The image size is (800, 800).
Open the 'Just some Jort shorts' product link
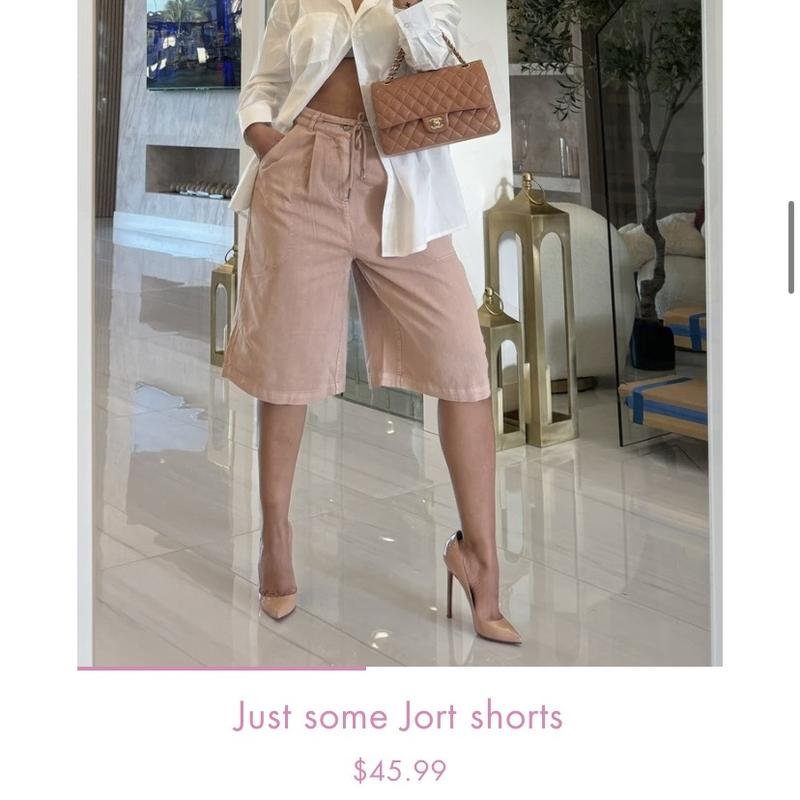click(398, 717)
